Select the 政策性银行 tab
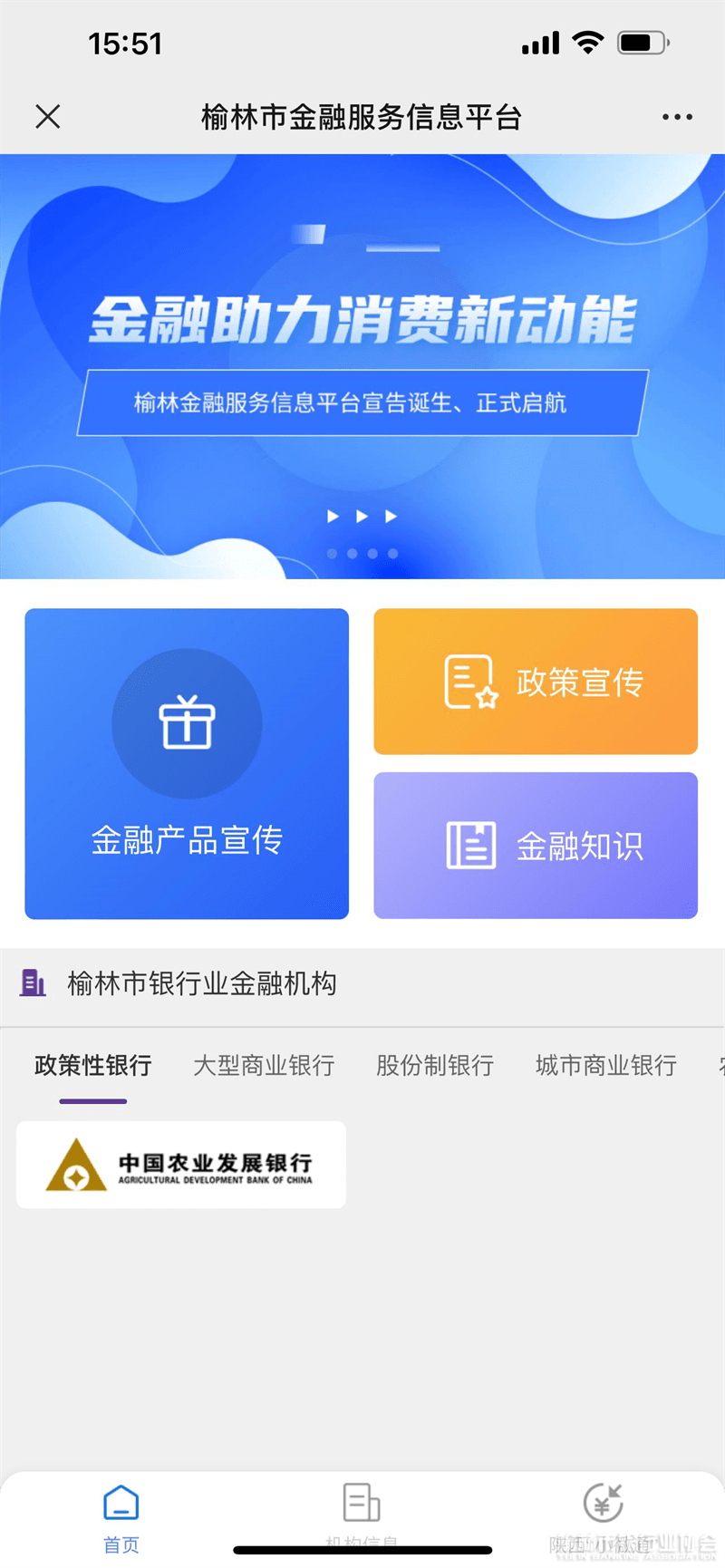 tap(92, 1066)
